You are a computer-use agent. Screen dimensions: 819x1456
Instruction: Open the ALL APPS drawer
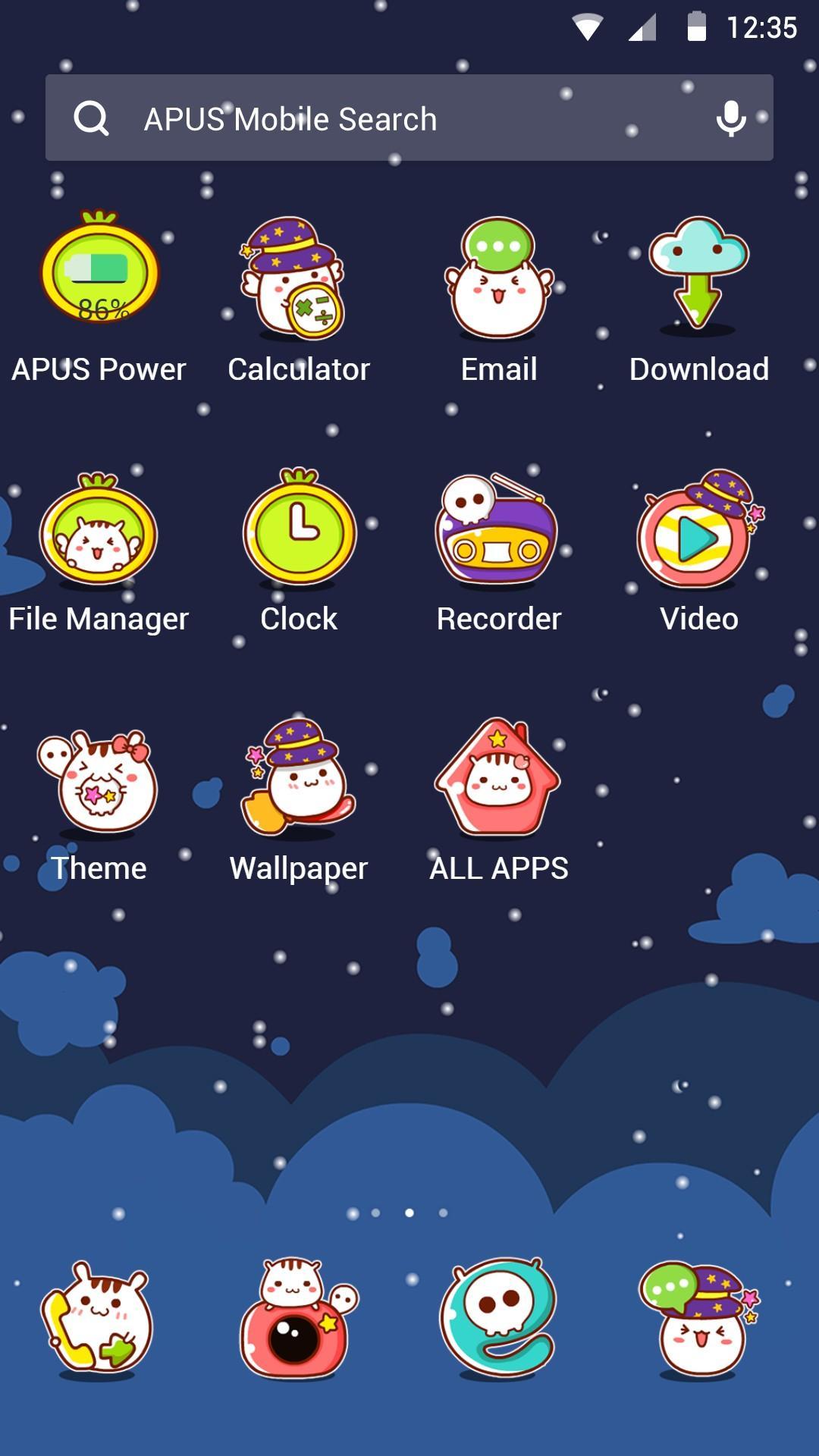pyautogui.click(x=498, y=780)
